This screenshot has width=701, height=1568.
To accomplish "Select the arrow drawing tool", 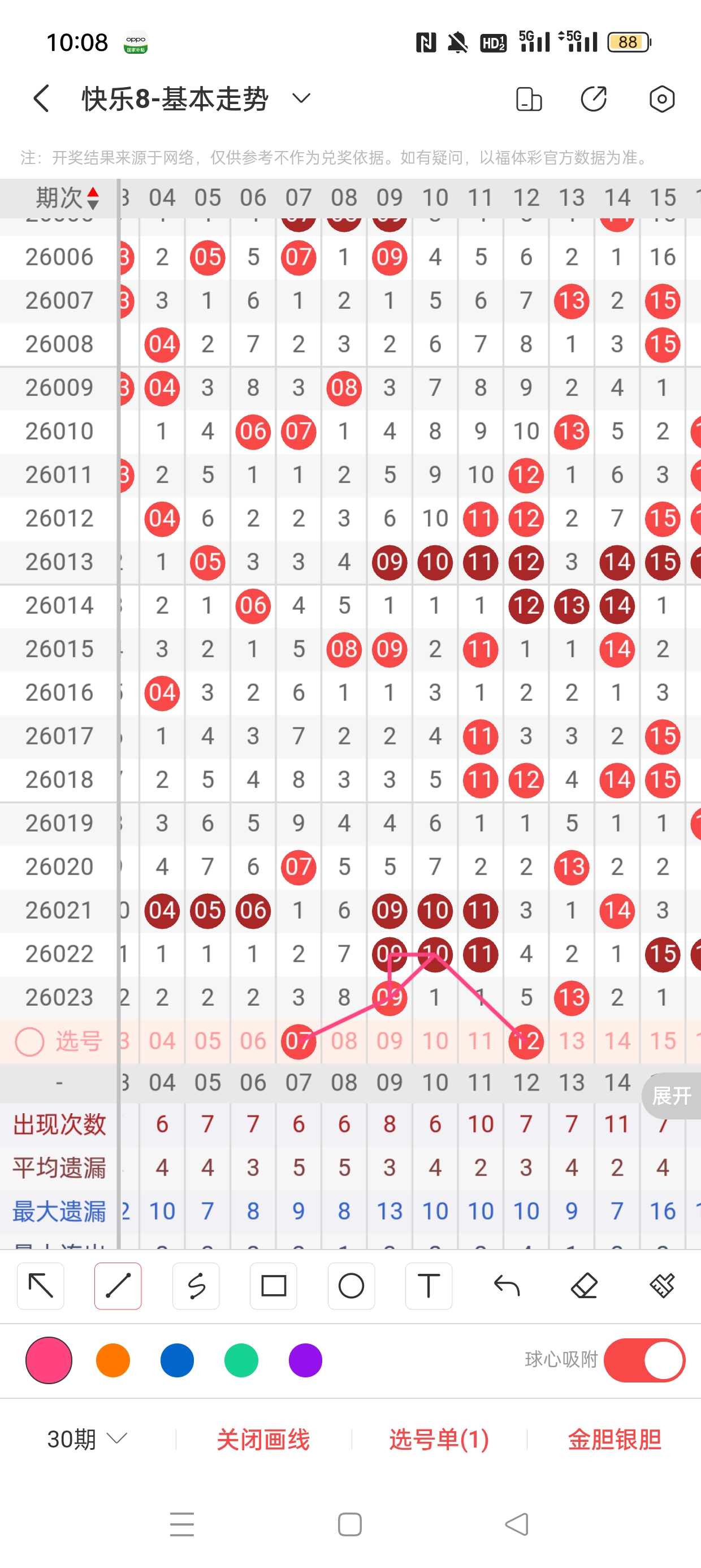I will (x=41, y=1286).
